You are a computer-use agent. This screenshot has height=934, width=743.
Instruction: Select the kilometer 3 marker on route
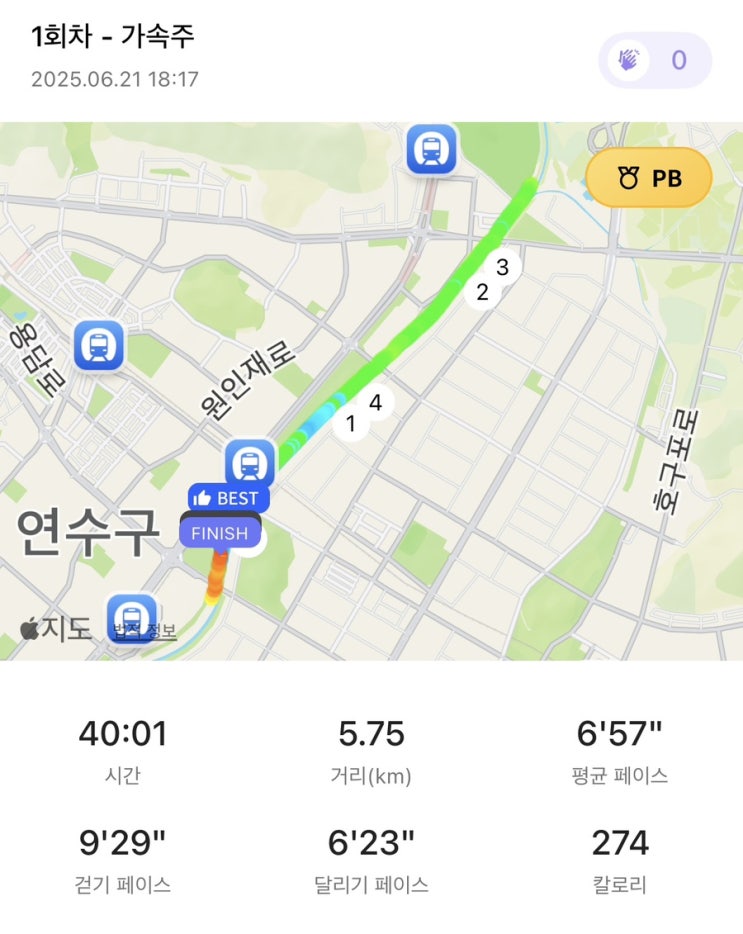click(x=502, y=267)
